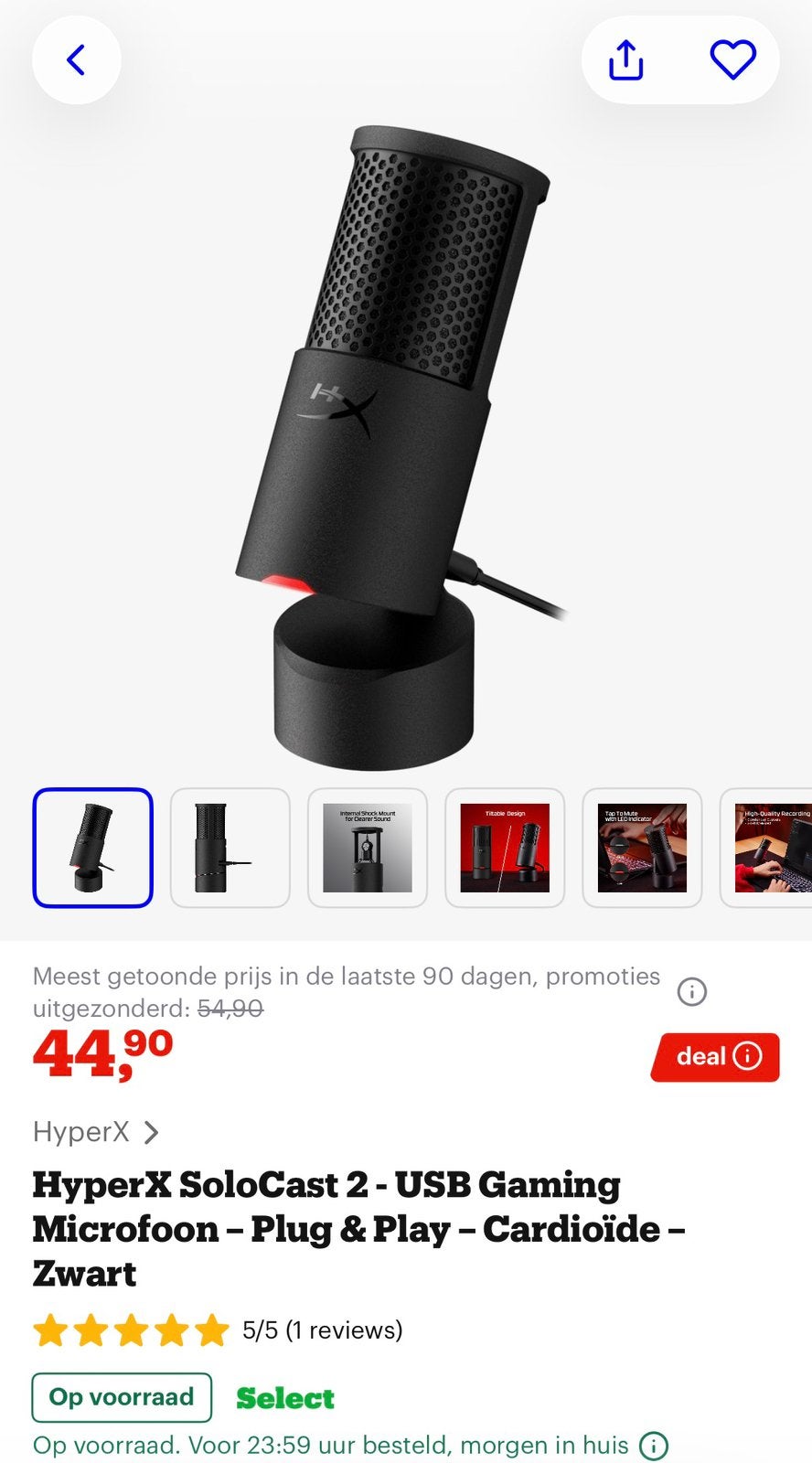This screenshot has width=812, height=1463.
Task: Open info icon next to delivery time
Action: pyautogui.click(x=654, y=1446)
